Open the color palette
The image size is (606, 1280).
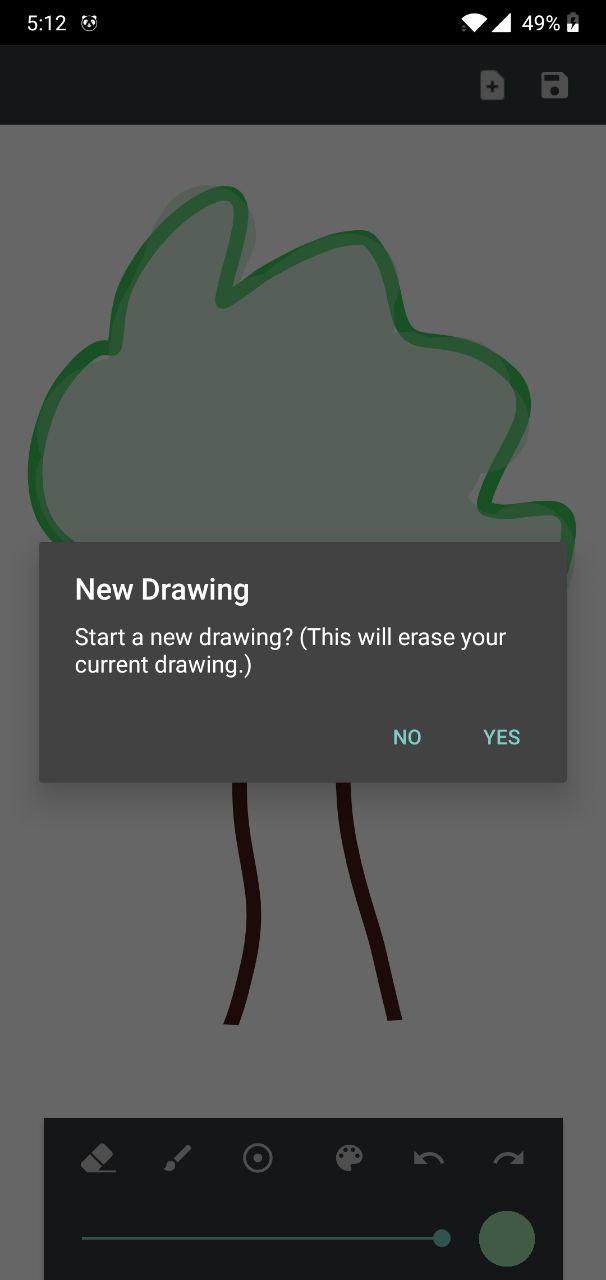point(349,1158)
